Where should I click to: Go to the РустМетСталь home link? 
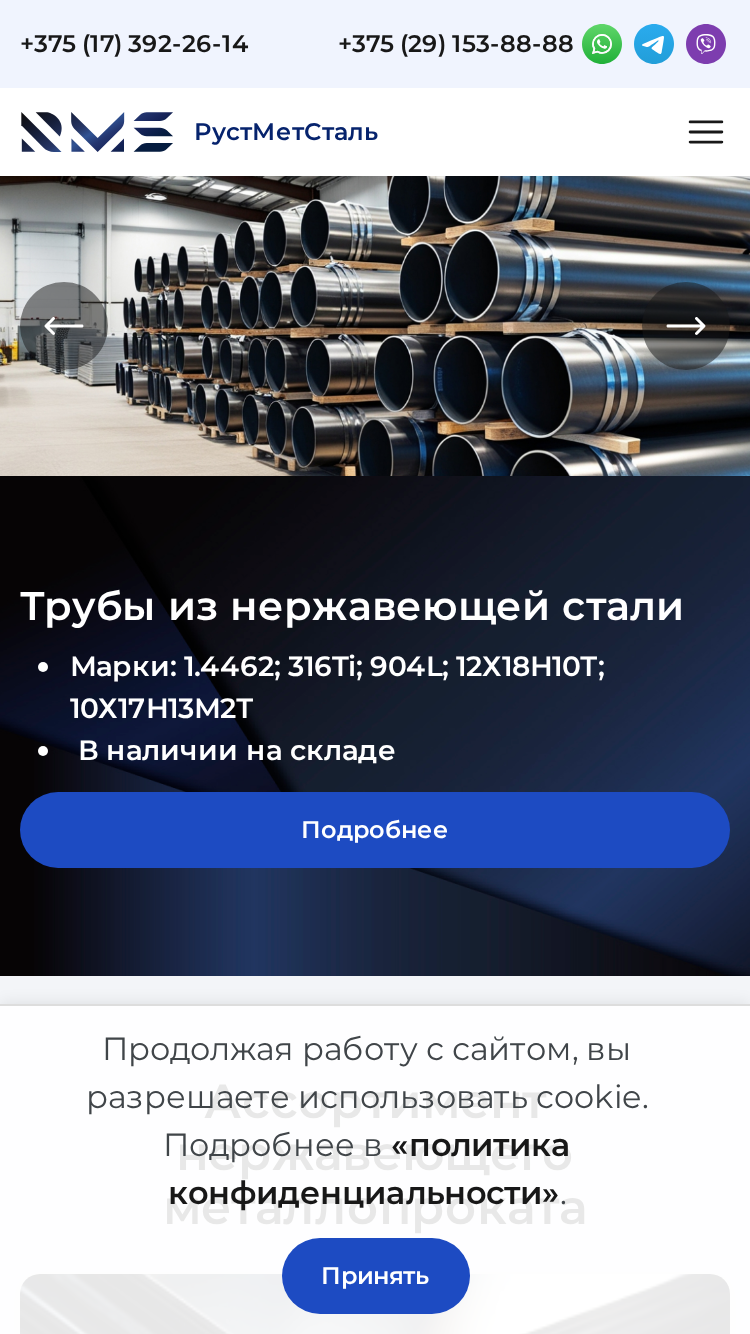[199, 132]
